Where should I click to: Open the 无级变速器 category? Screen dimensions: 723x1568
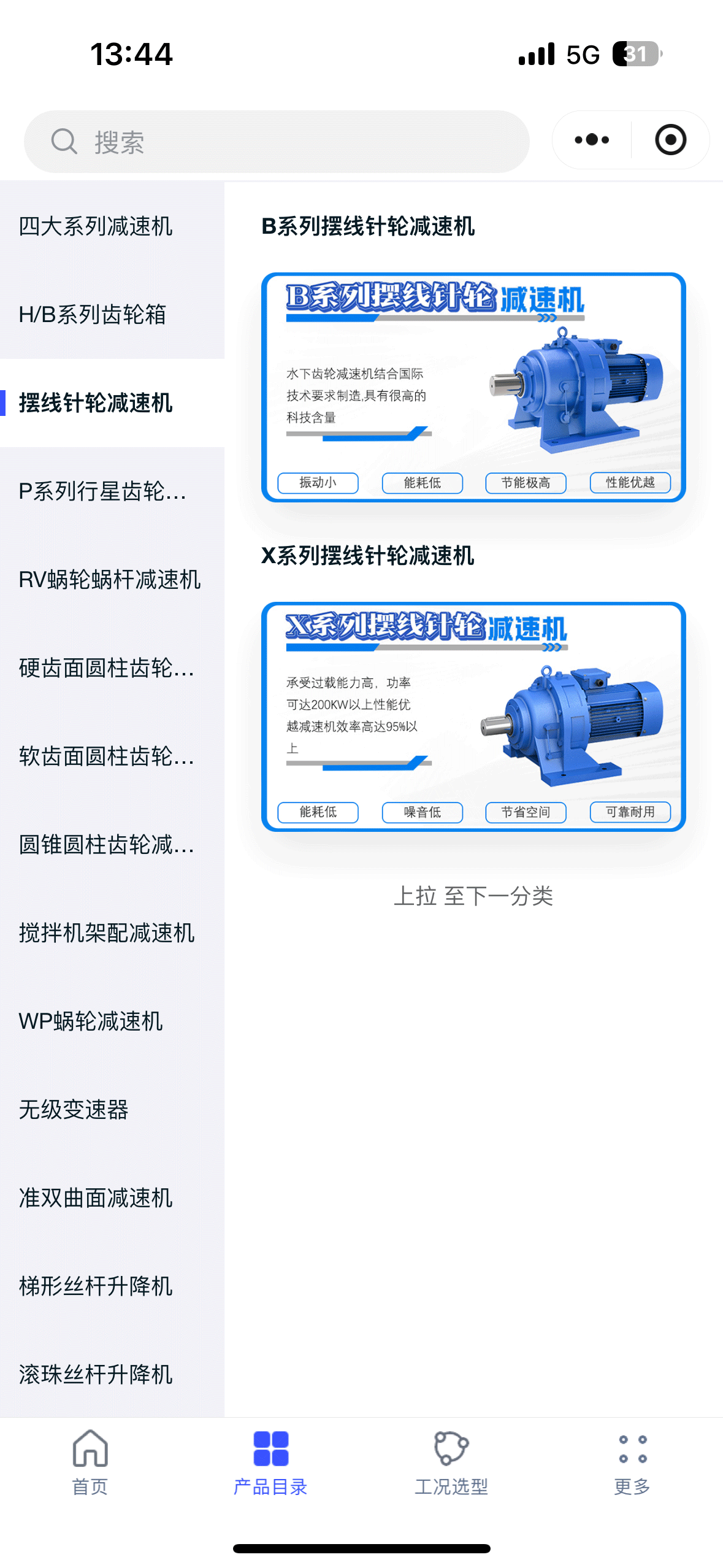click(74, 1110)
